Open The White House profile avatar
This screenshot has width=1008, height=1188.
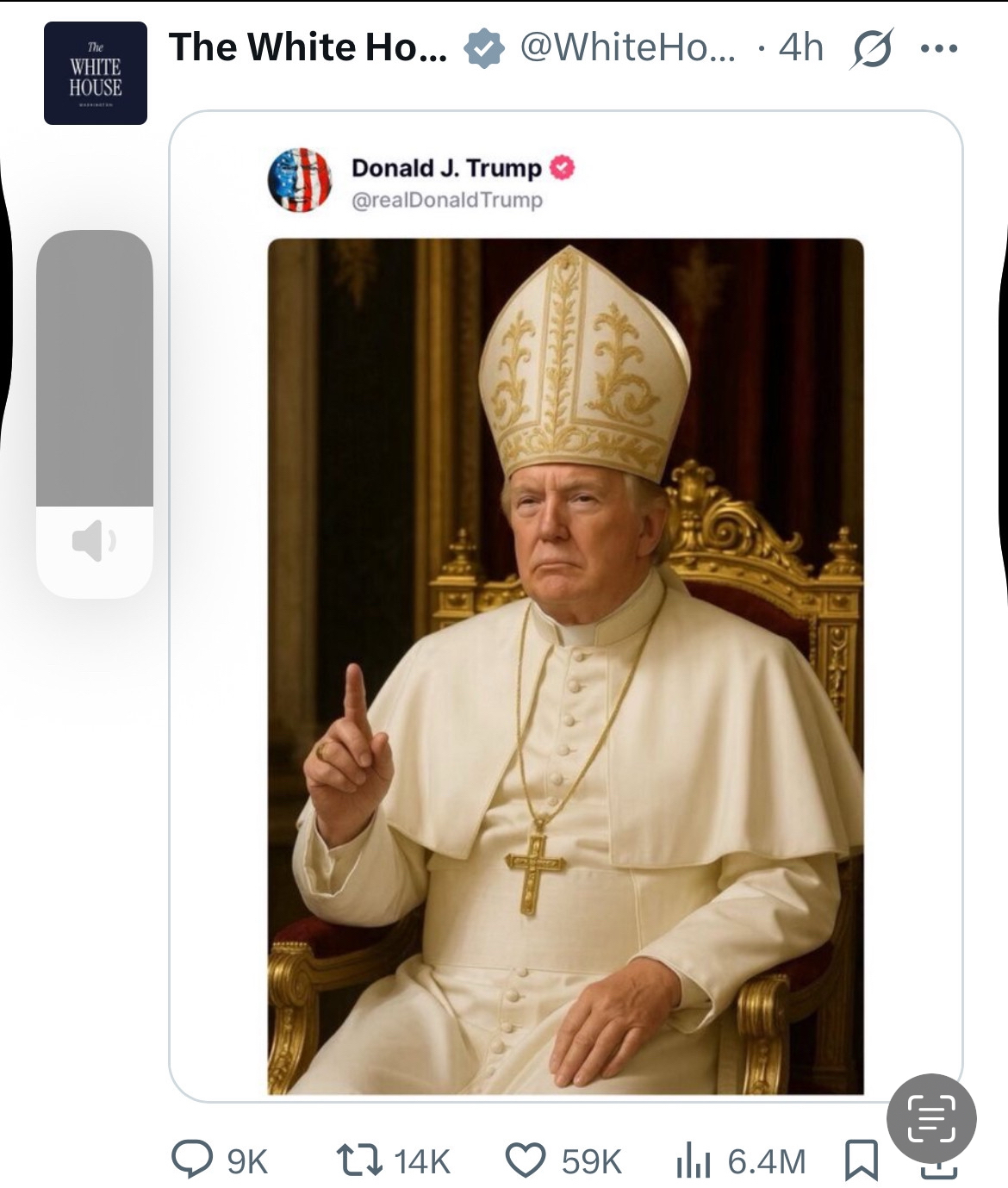tap(95, 73)
